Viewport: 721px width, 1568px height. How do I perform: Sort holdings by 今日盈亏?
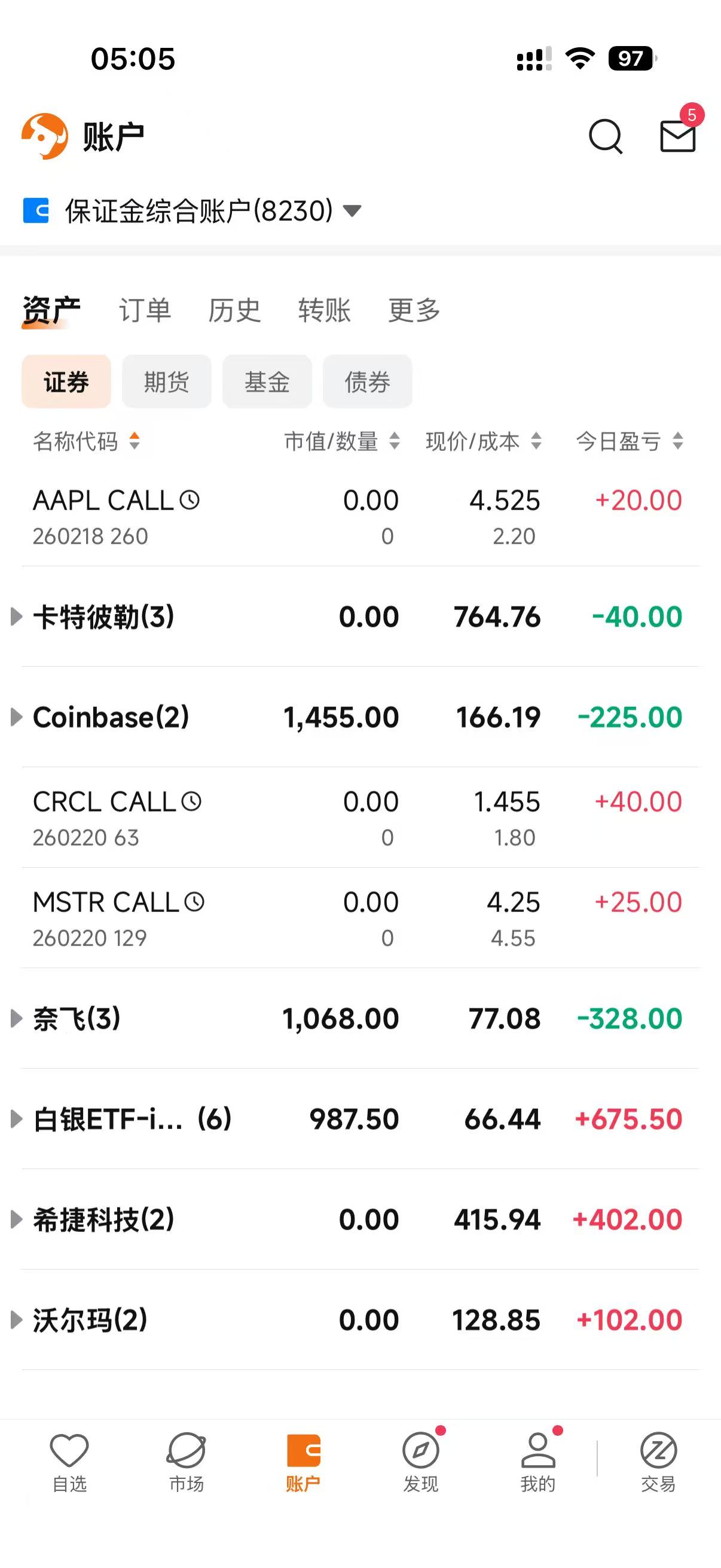coord(629,441)
